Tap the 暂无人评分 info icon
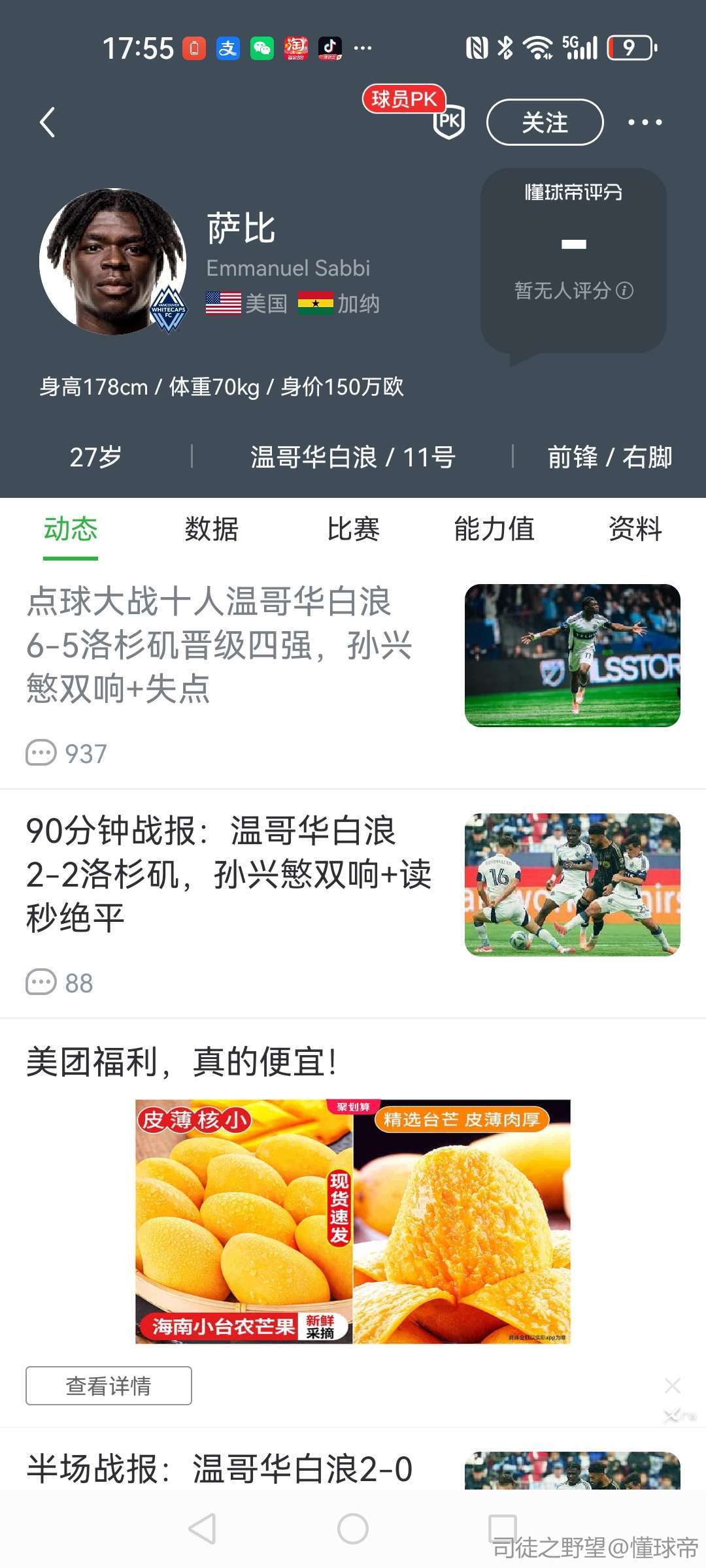 625,291
